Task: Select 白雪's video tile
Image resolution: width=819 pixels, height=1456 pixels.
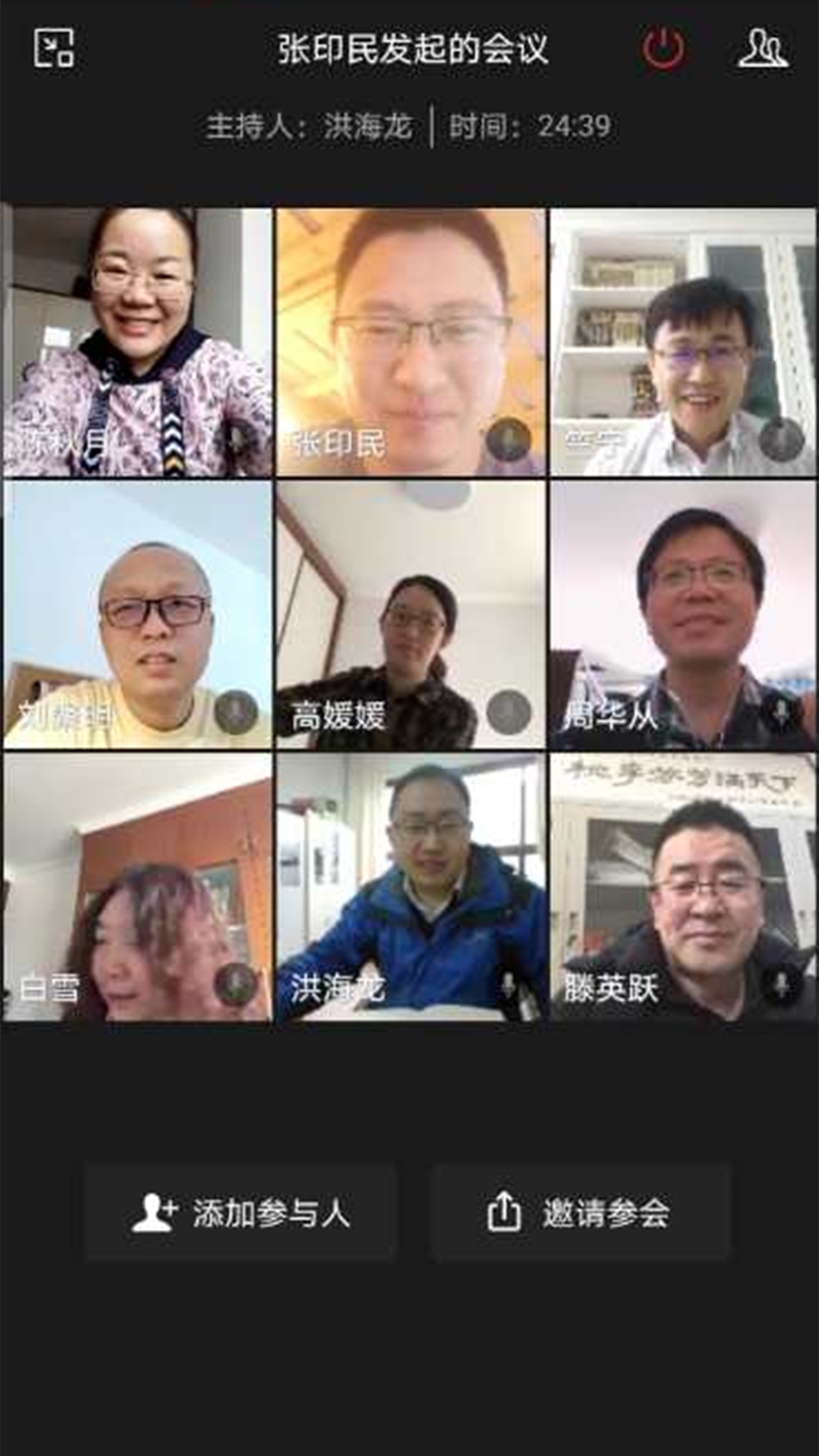Action: coord(137,887)
